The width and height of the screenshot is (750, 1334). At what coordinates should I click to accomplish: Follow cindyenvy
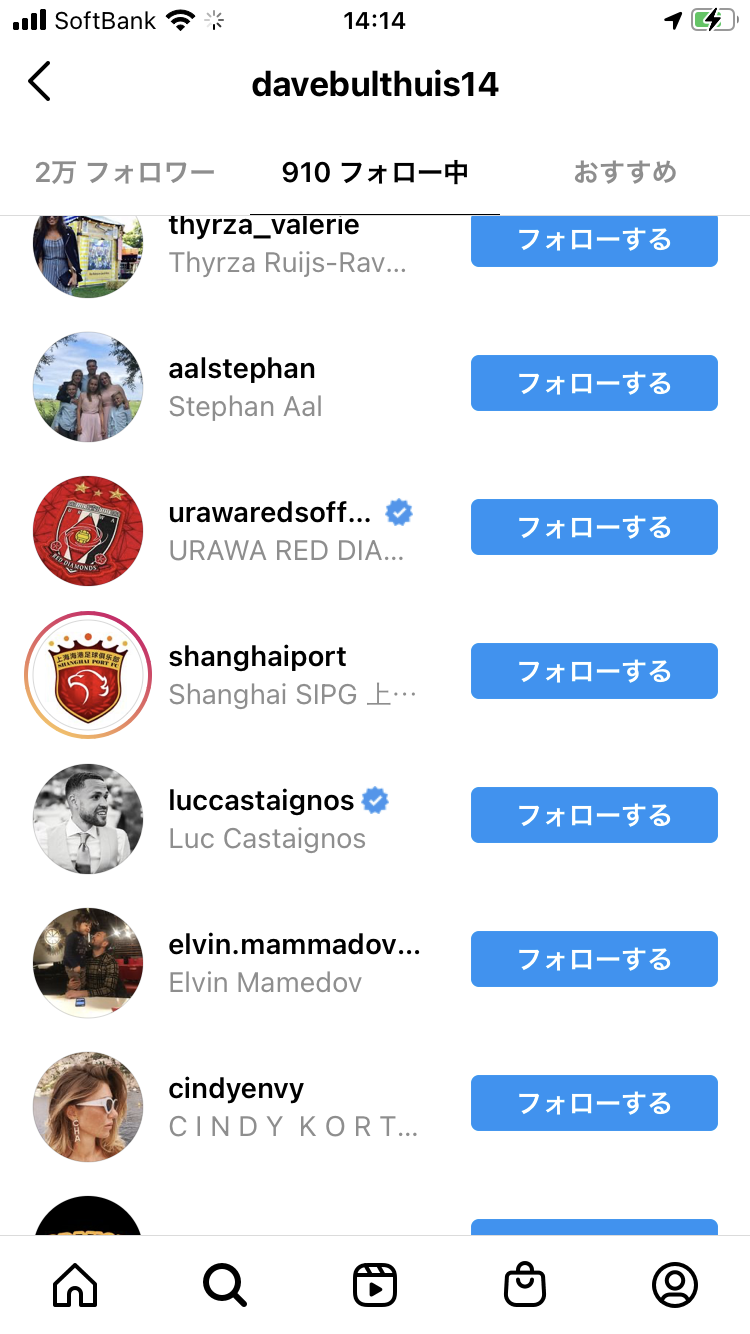[x=594, y=1103]
